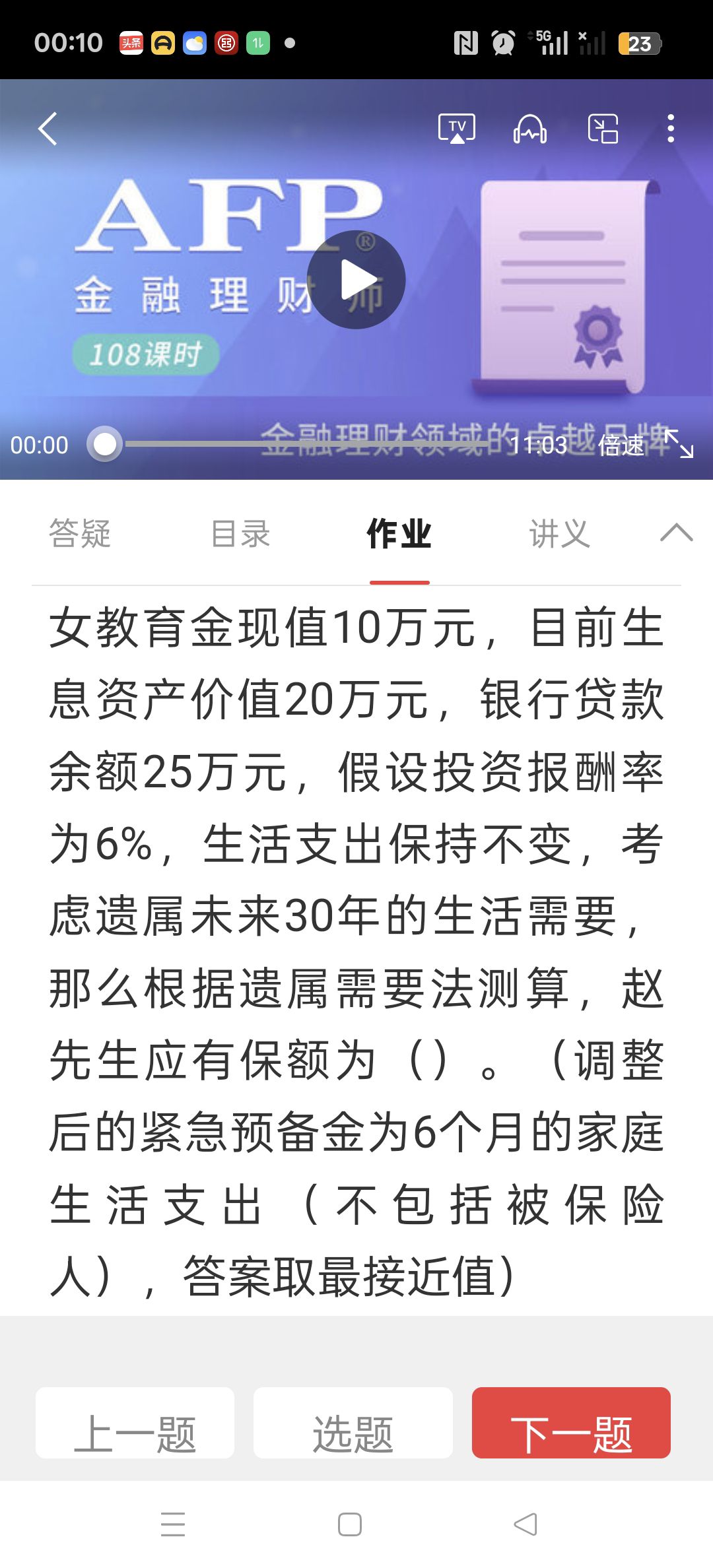
Task: Open picture-in-picture small window mode
Action: 603,128
